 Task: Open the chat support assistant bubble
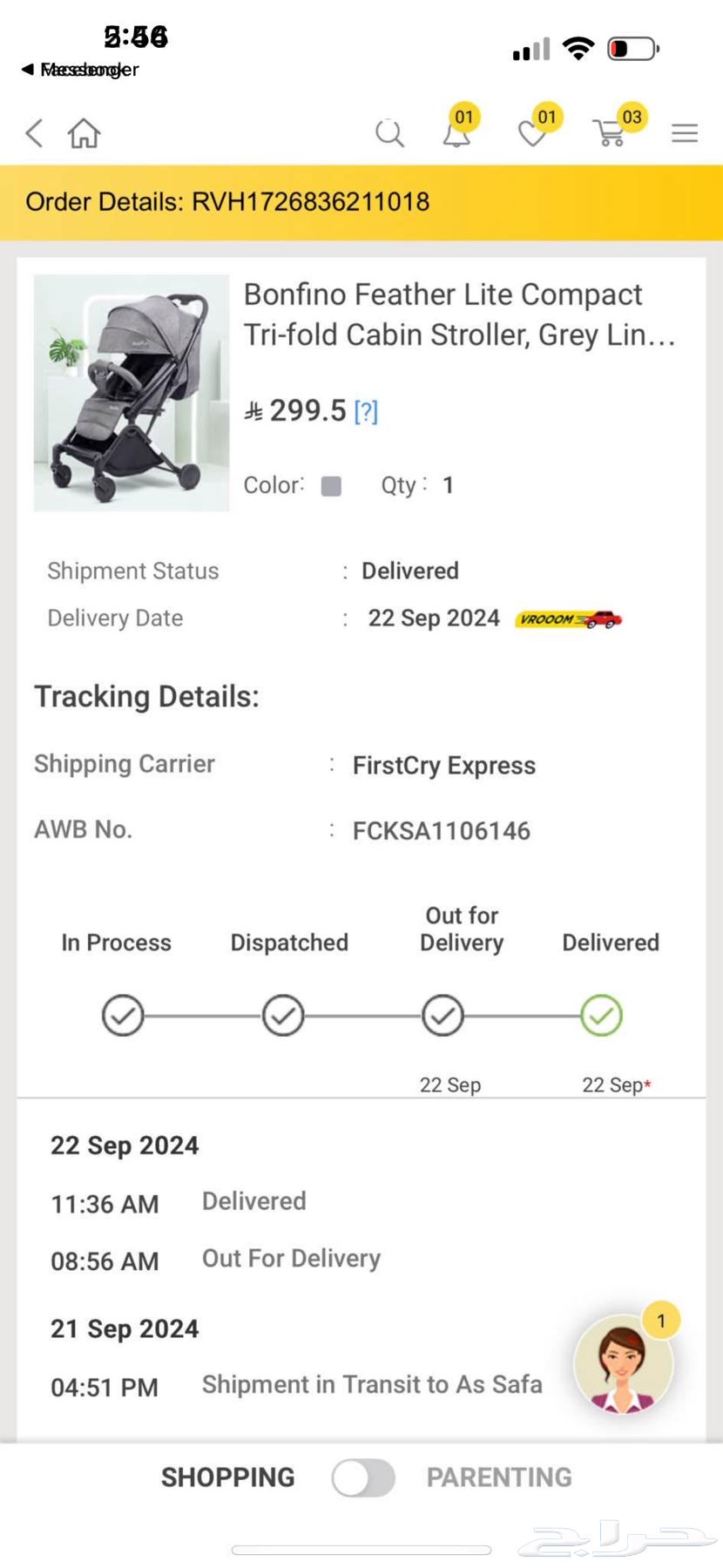point(623,1363)
